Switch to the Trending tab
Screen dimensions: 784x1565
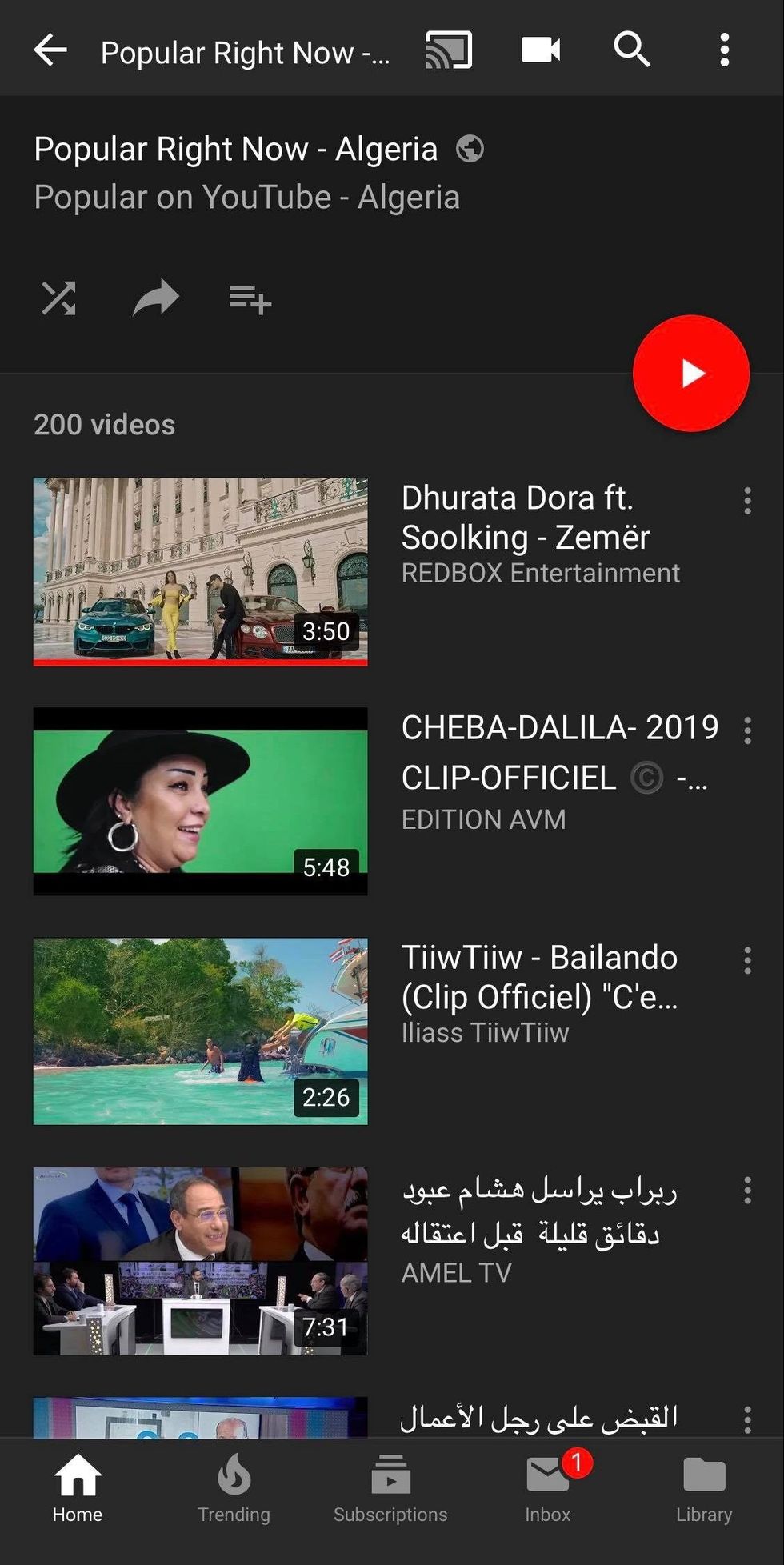click(x=234, y=1488)
